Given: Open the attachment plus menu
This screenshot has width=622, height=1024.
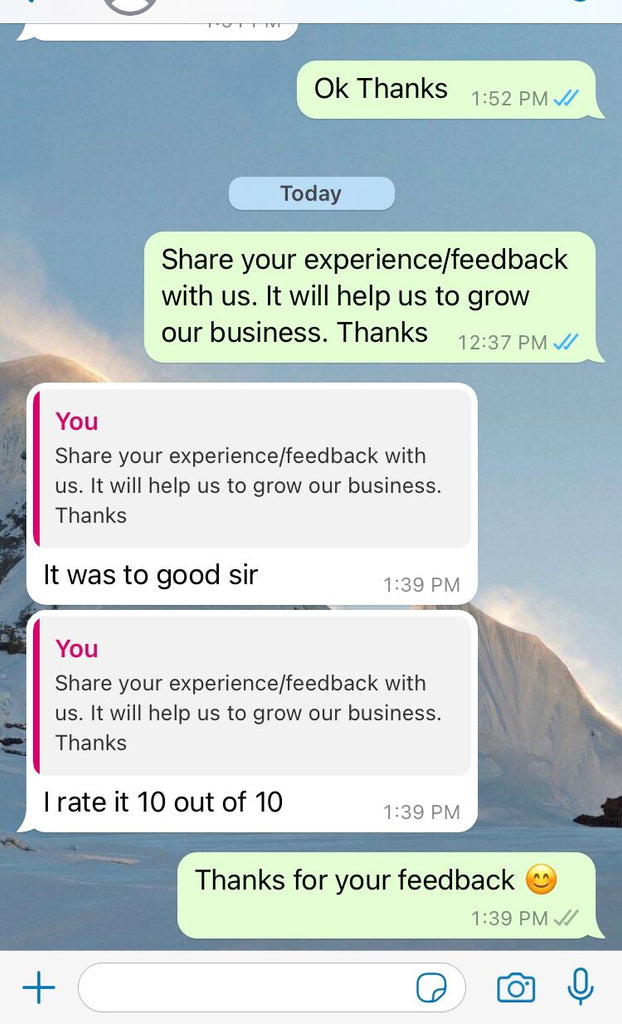Looking at the screenshot, I should pyautogui.click(x=39, y=988).
